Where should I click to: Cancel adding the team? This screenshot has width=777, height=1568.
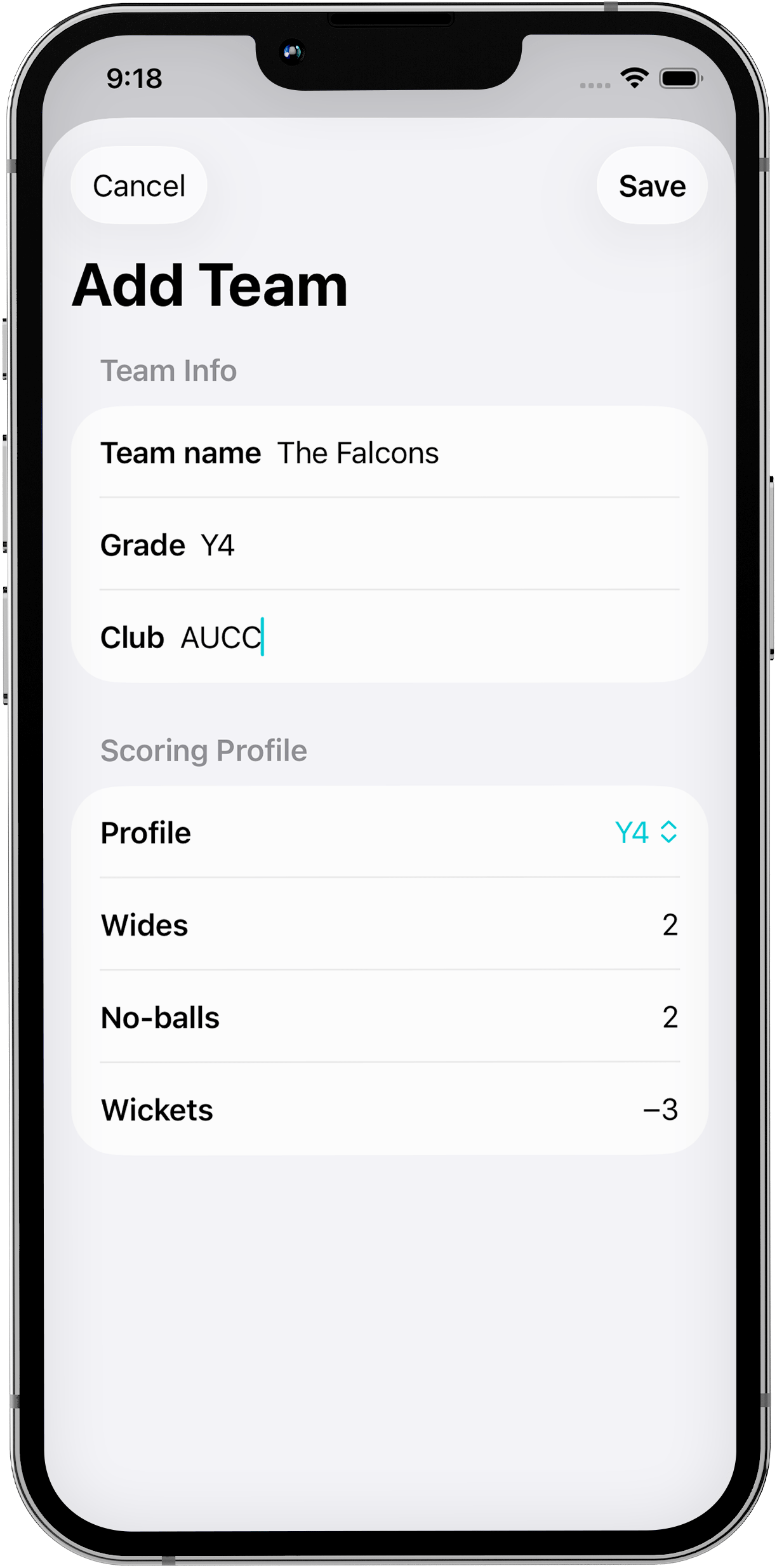(x=139, y=186)
